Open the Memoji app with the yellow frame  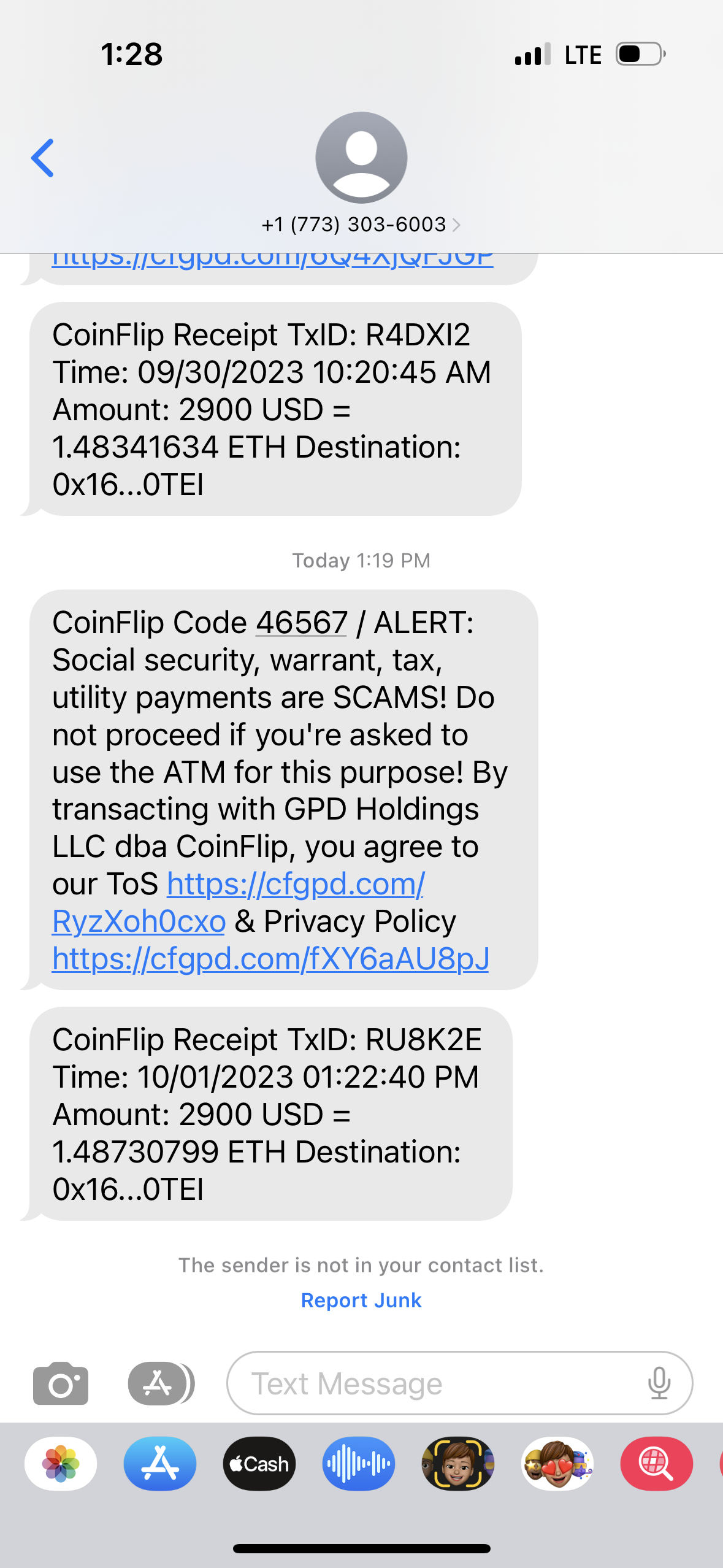pos(458,1464)
